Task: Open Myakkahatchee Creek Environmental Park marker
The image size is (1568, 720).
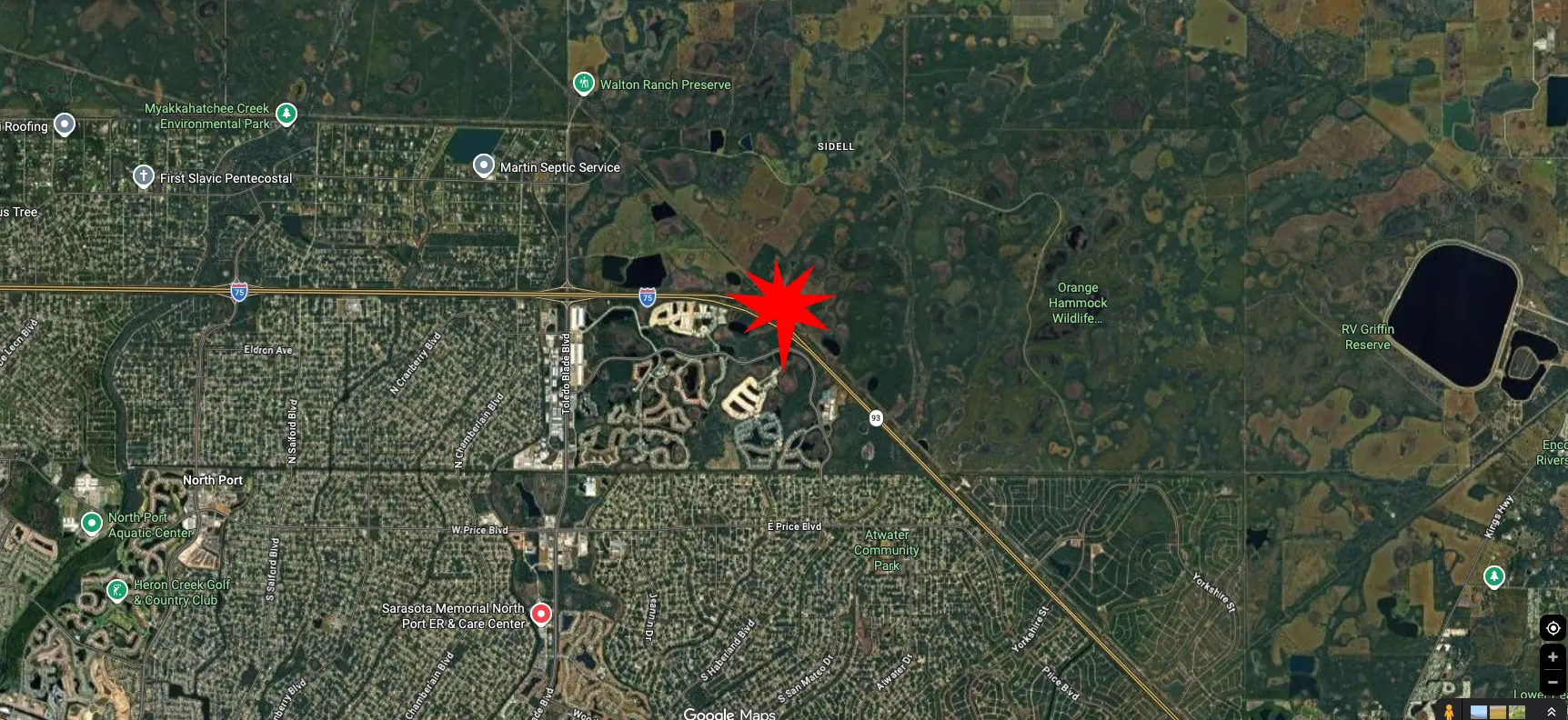Action: coord(286,115)
